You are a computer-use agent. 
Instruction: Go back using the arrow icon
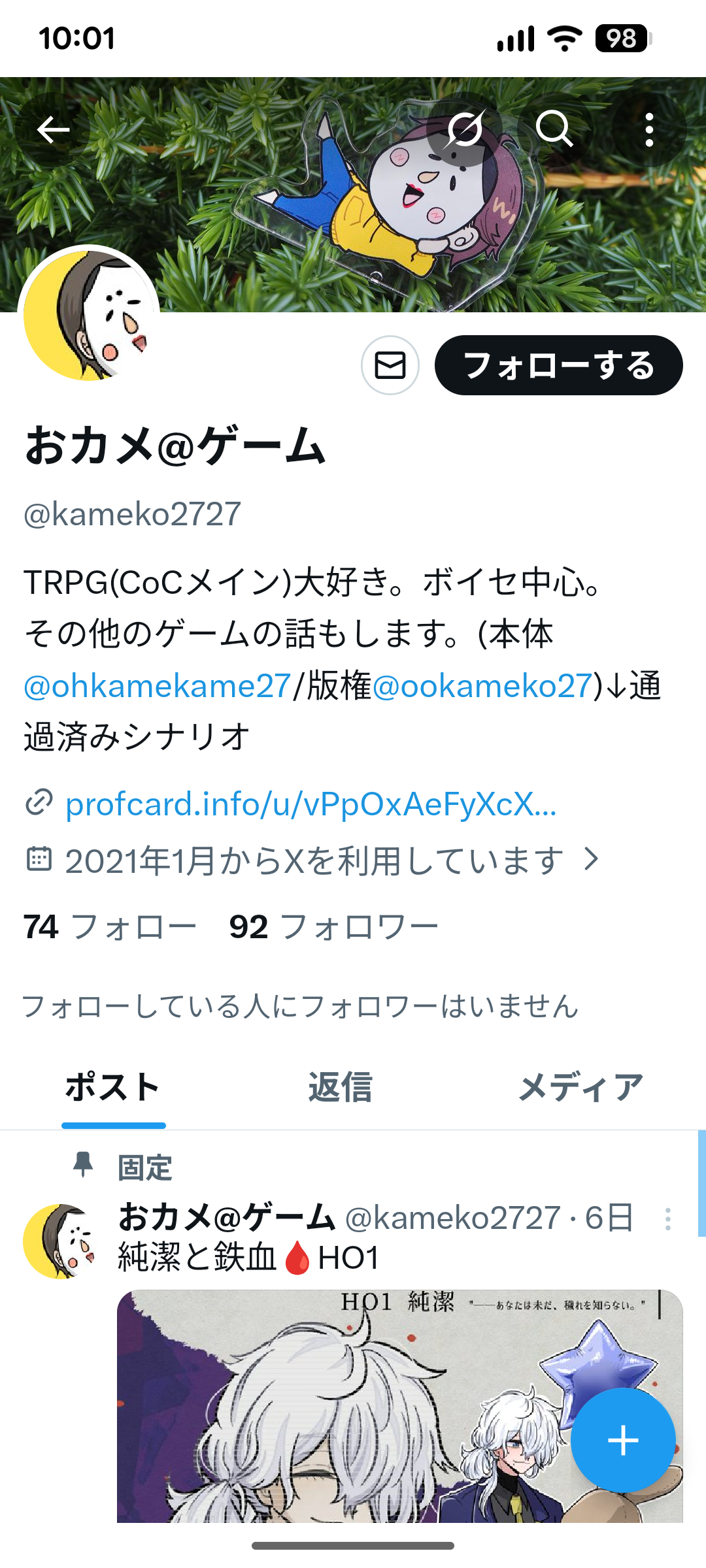53,130
